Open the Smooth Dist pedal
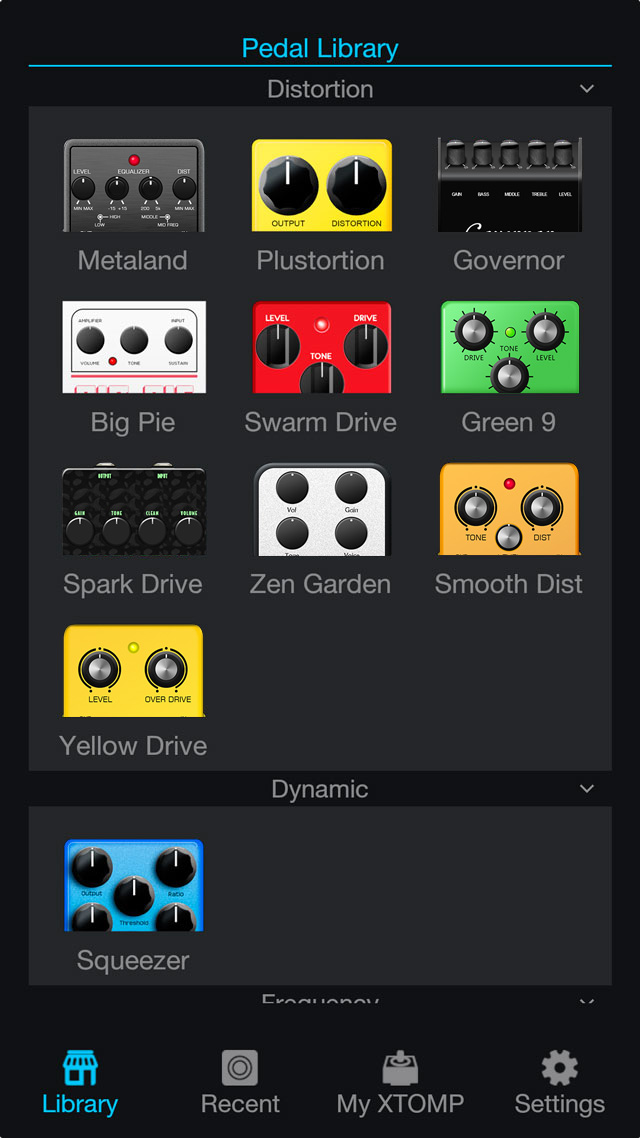The image size is (640, 1138). (x=509, y=509)
